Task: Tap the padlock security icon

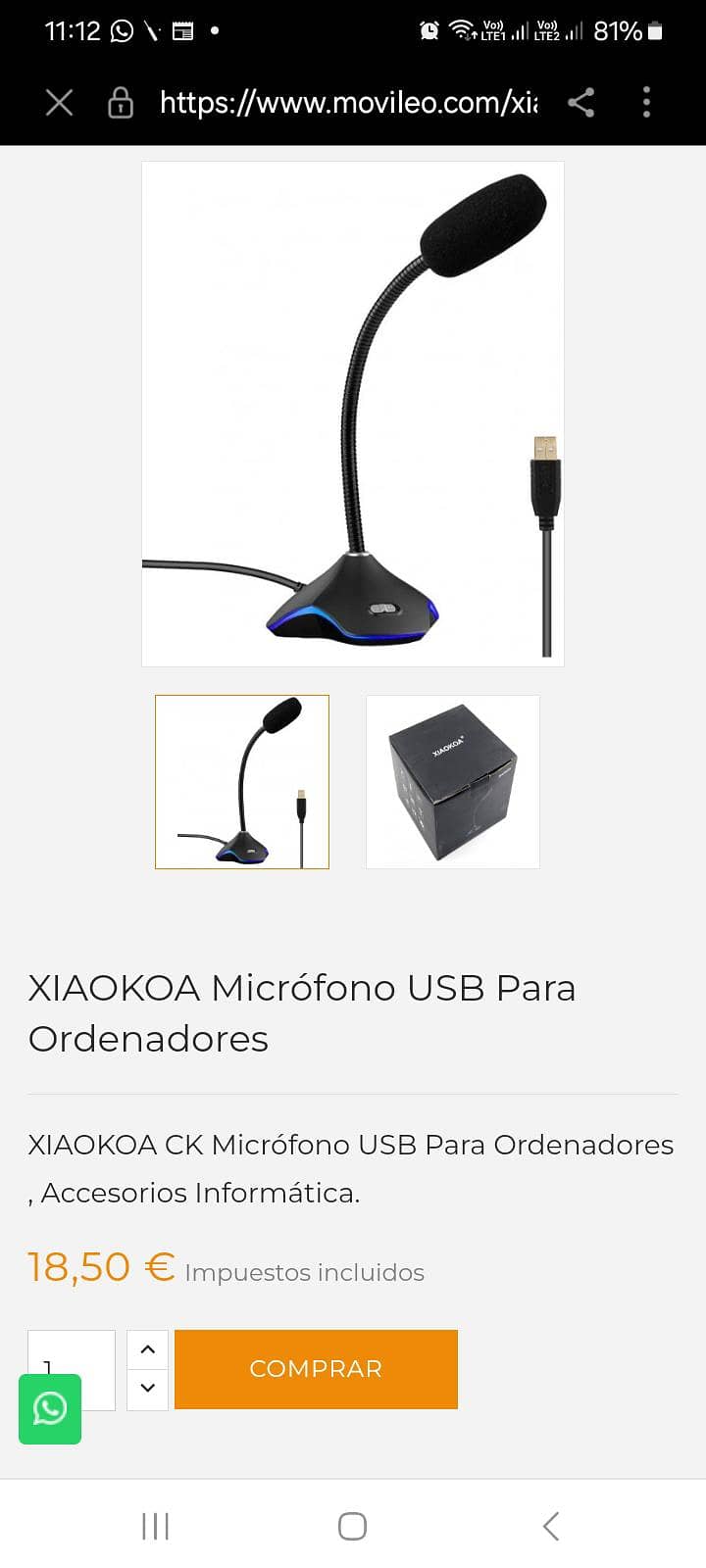Action: [120, 102]
